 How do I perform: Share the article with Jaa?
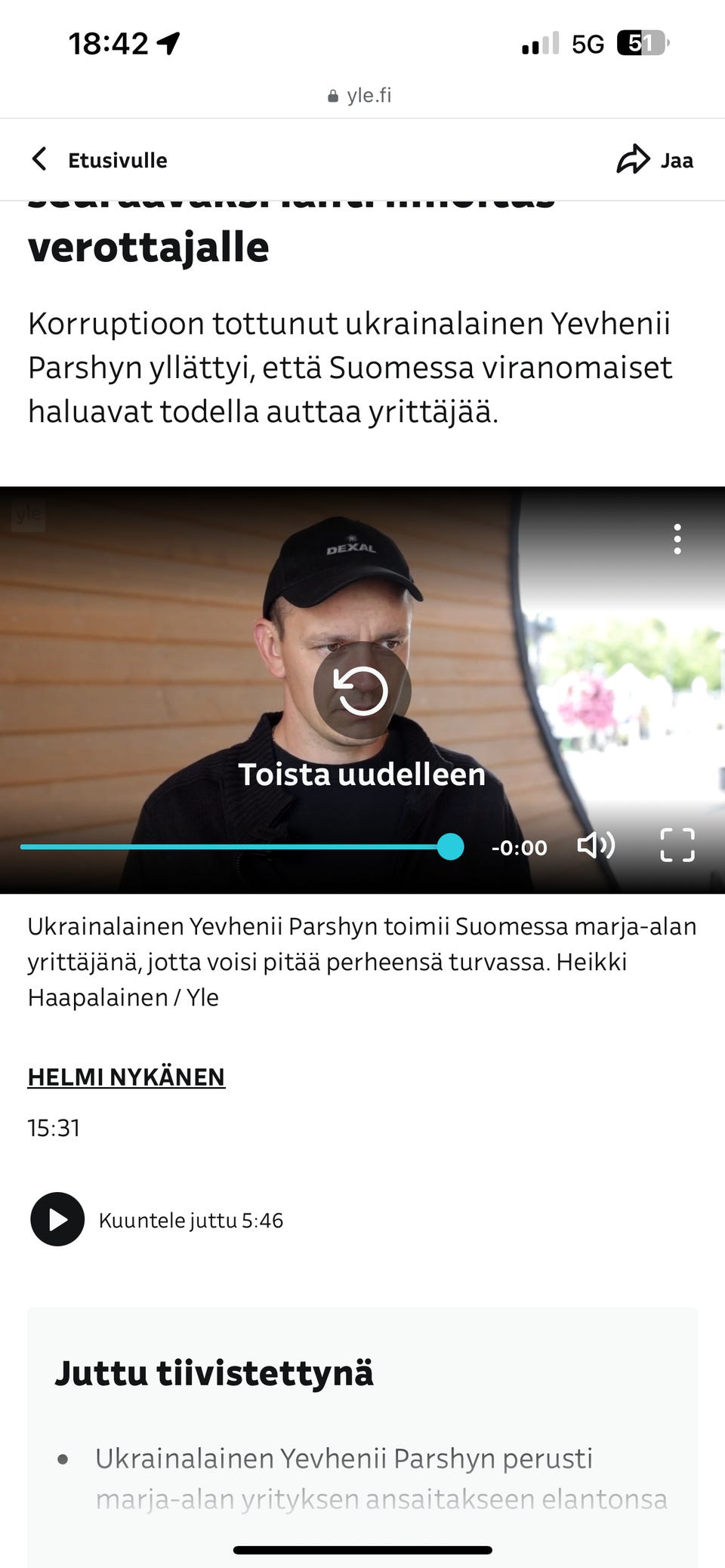tap(655, 160)
